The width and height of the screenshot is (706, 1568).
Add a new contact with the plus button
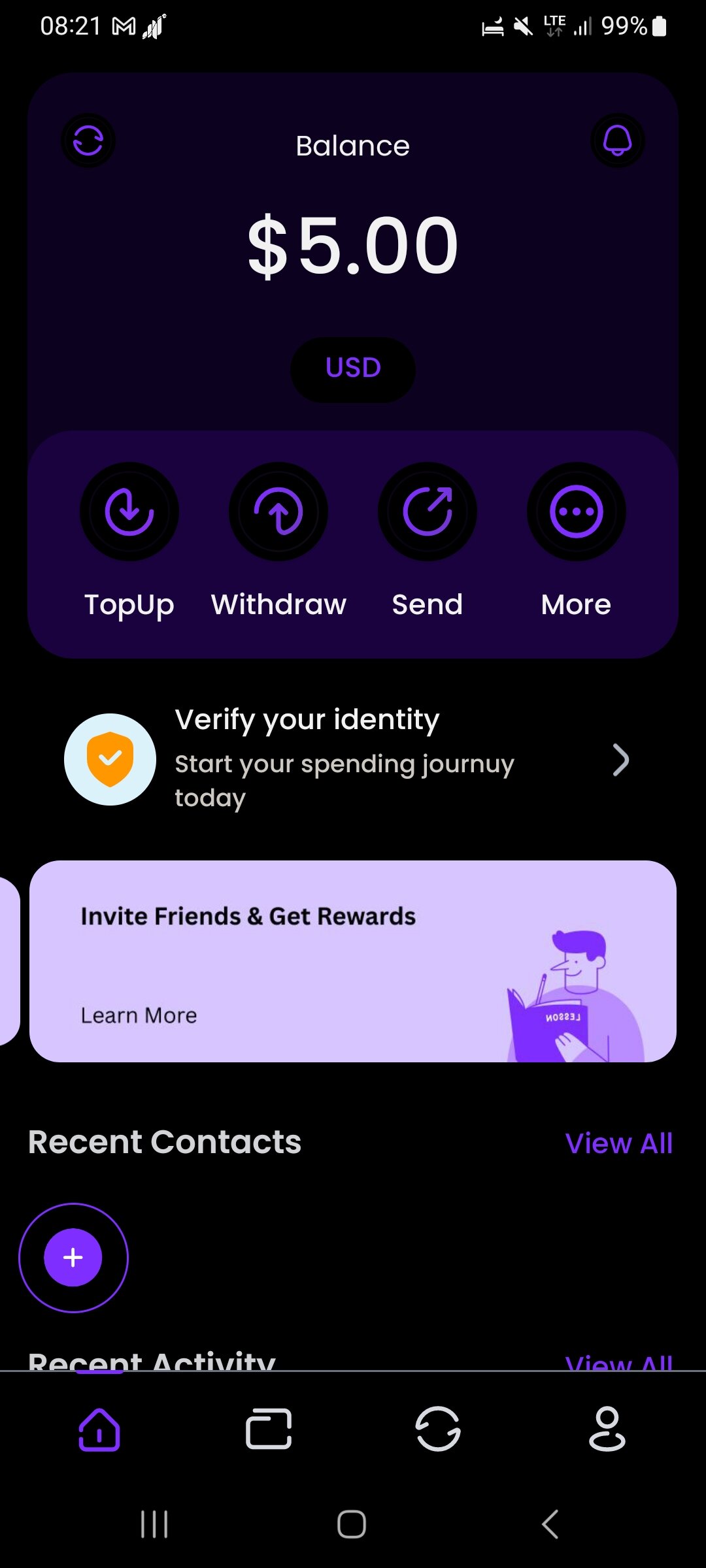73,1258
